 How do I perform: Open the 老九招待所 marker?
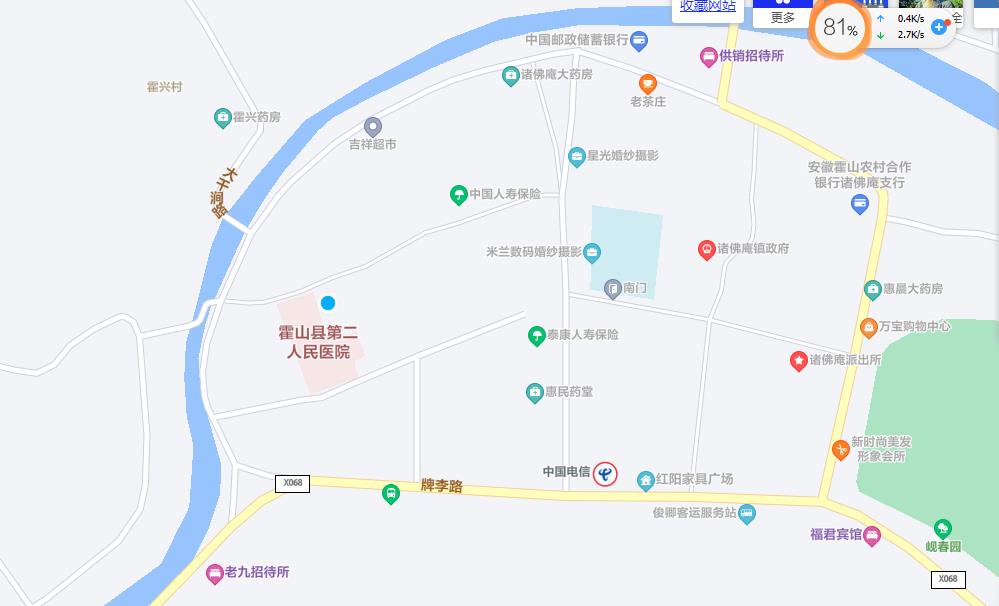click(x=214, y=573)
